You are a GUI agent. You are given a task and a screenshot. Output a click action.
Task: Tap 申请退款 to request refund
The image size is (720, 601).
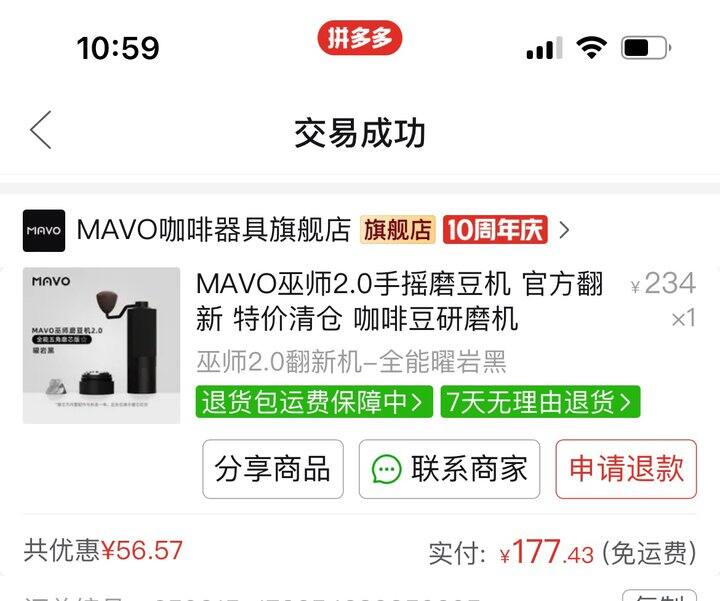(626, 469)
